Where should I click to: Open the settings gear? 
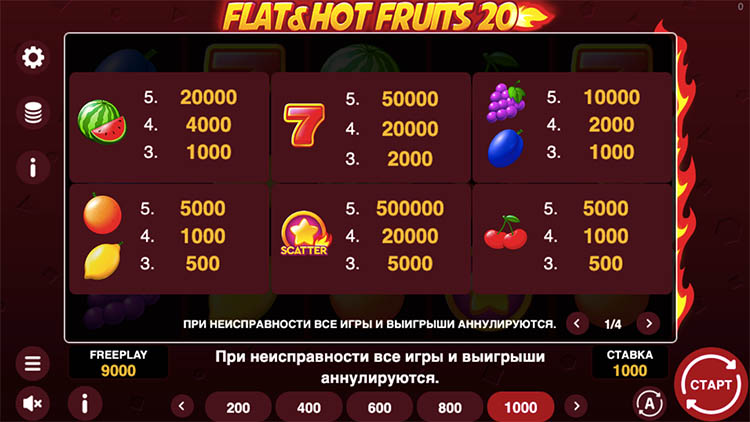(33, 58)
